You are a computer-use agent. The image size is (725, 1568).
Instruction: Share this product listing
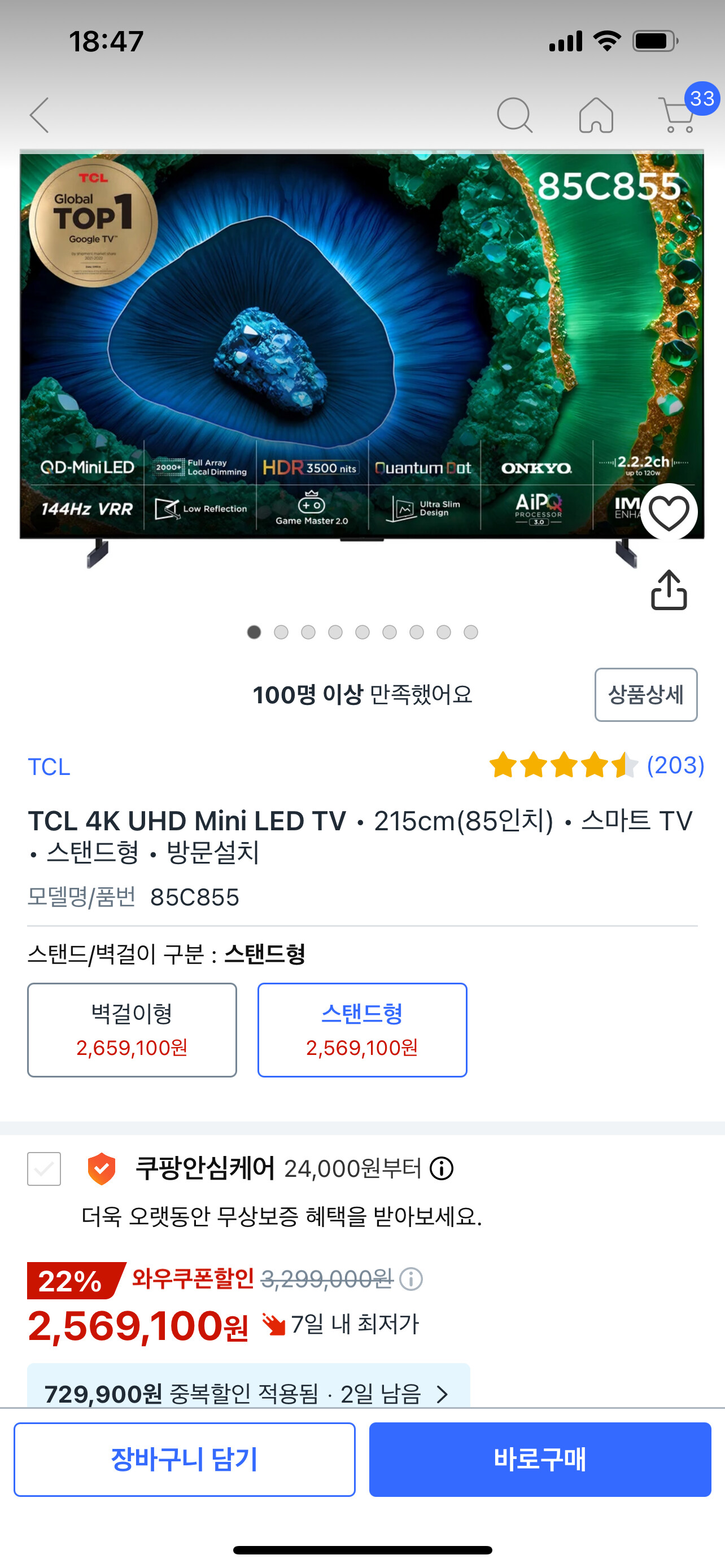click(669, 590)
